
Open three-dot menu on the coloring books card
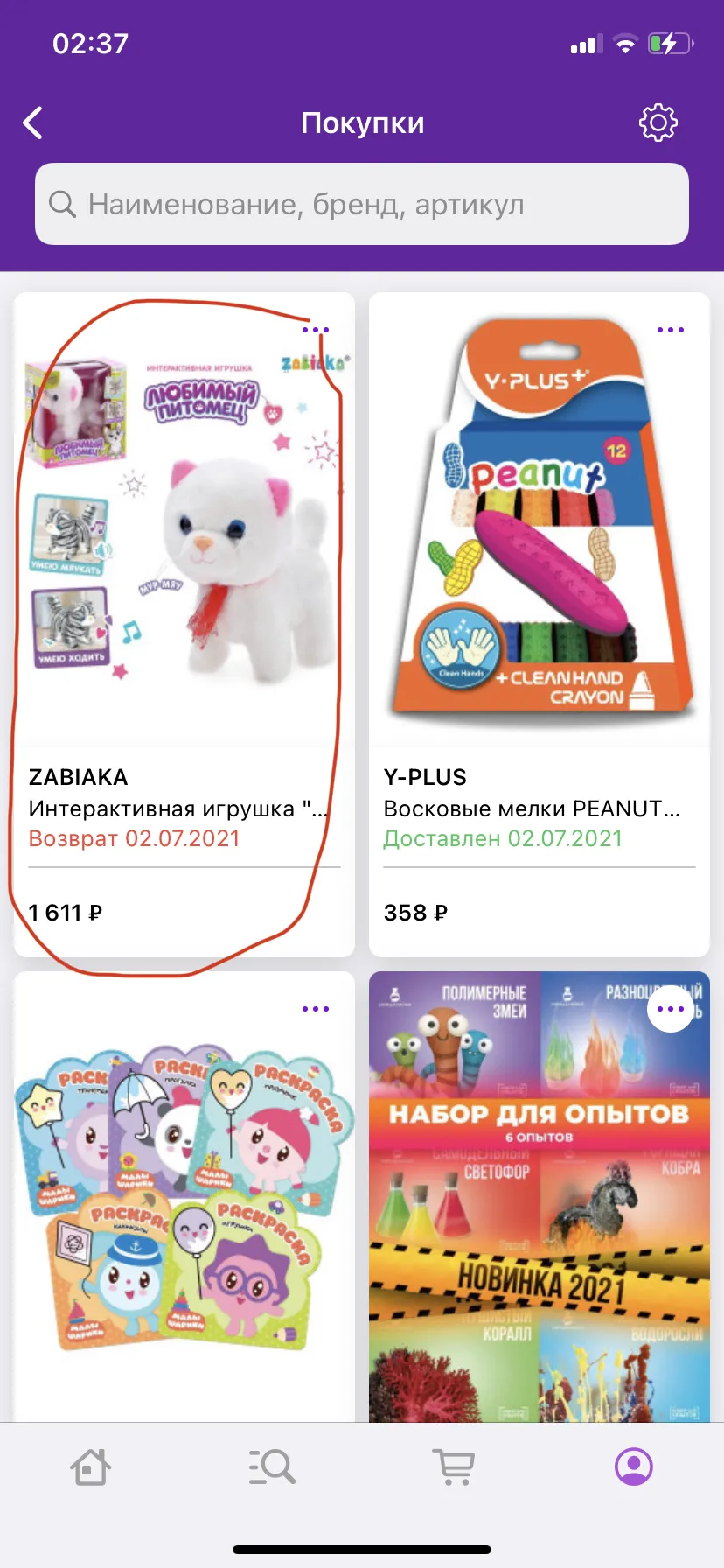(x=316, y=1010)
